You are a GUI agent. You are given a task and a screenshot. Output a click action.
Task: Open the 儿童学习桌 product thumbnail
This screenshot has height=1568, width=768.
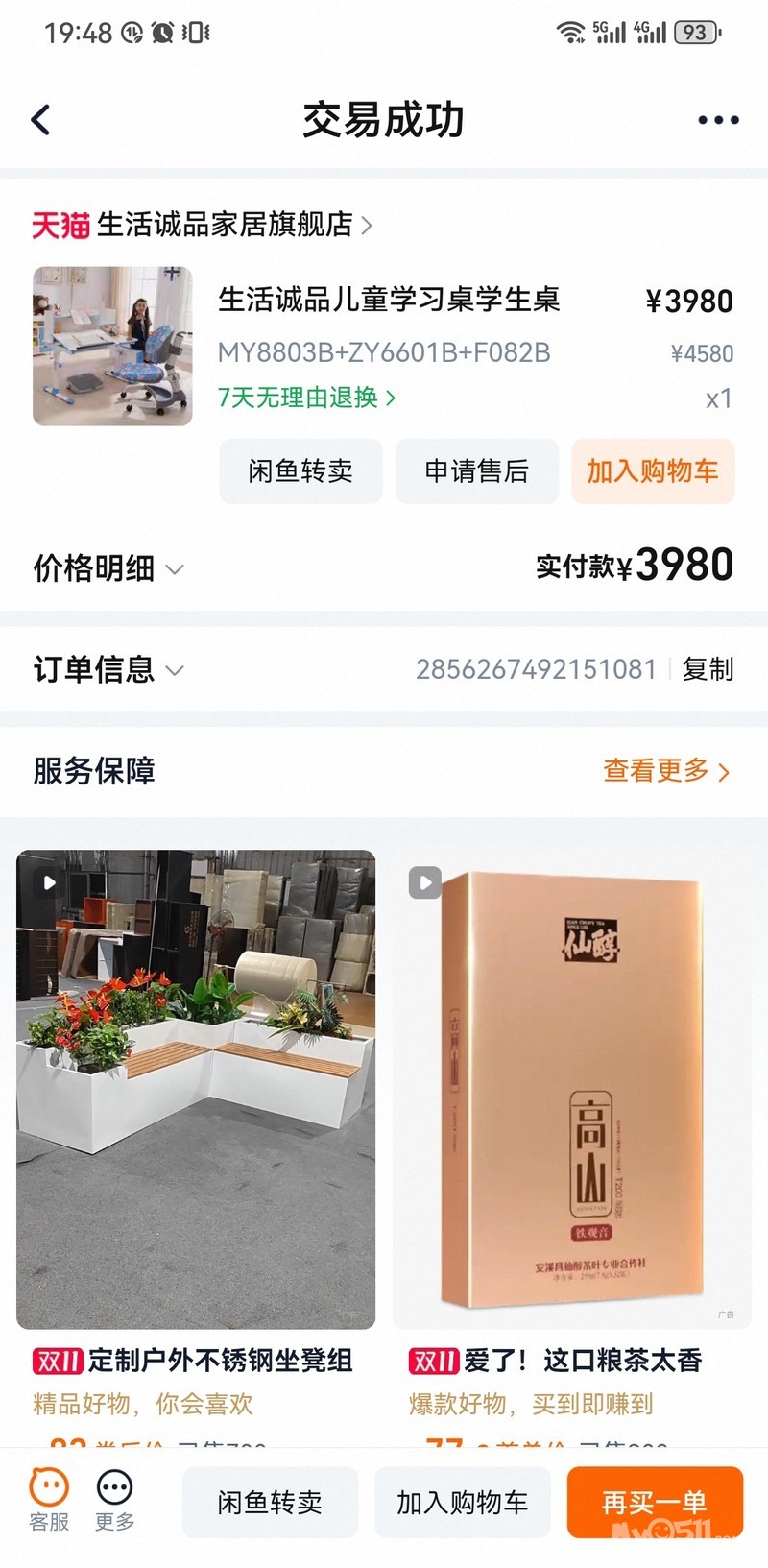[x=112, y=346]
